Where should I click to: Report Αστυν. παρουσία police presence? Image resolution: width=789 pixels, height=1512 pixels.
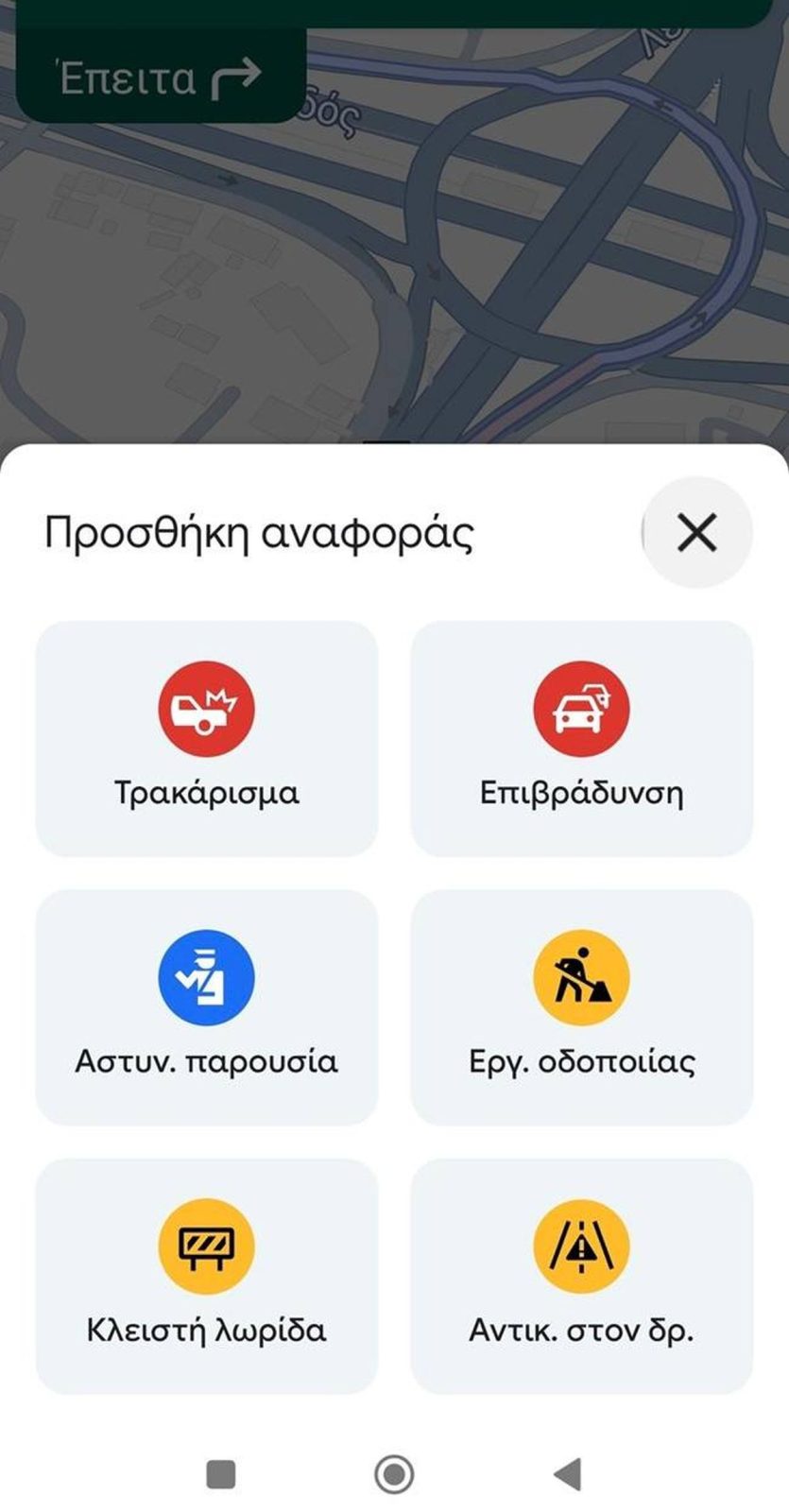click(x=206, y=1007)
